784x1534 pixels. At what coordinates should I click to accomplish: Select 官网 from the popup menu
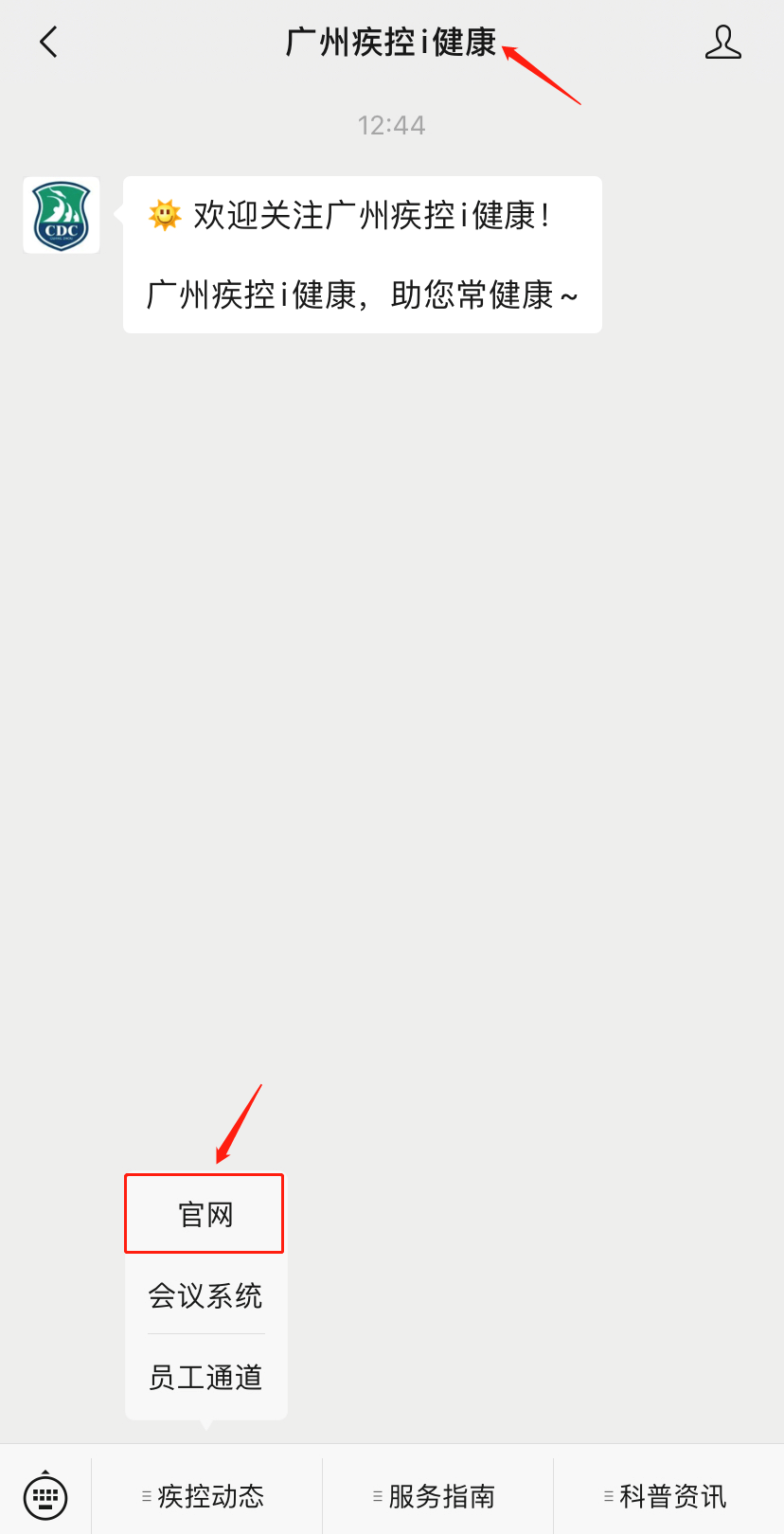click(x=205, y=1214)
